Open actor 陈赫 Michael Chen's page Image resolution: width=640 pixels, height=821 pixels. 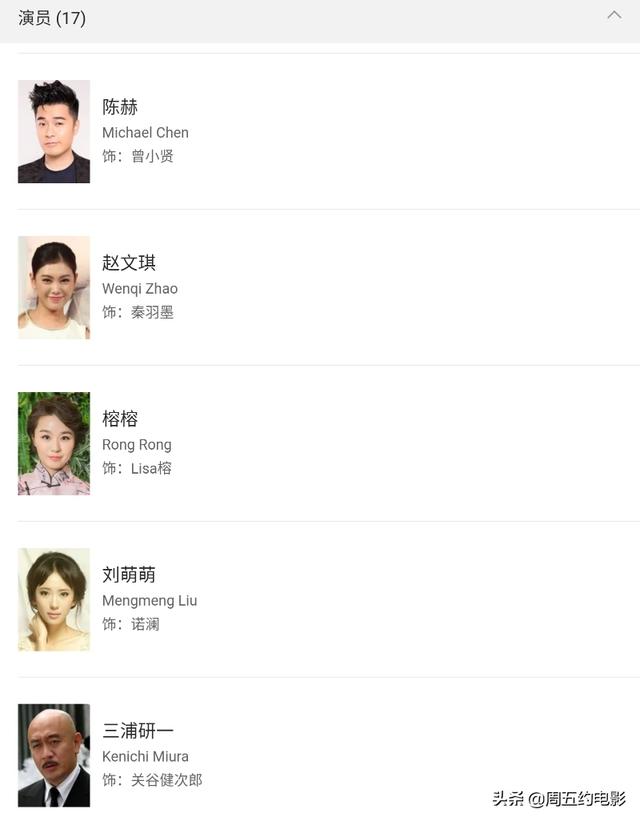[x=120, y=107]
